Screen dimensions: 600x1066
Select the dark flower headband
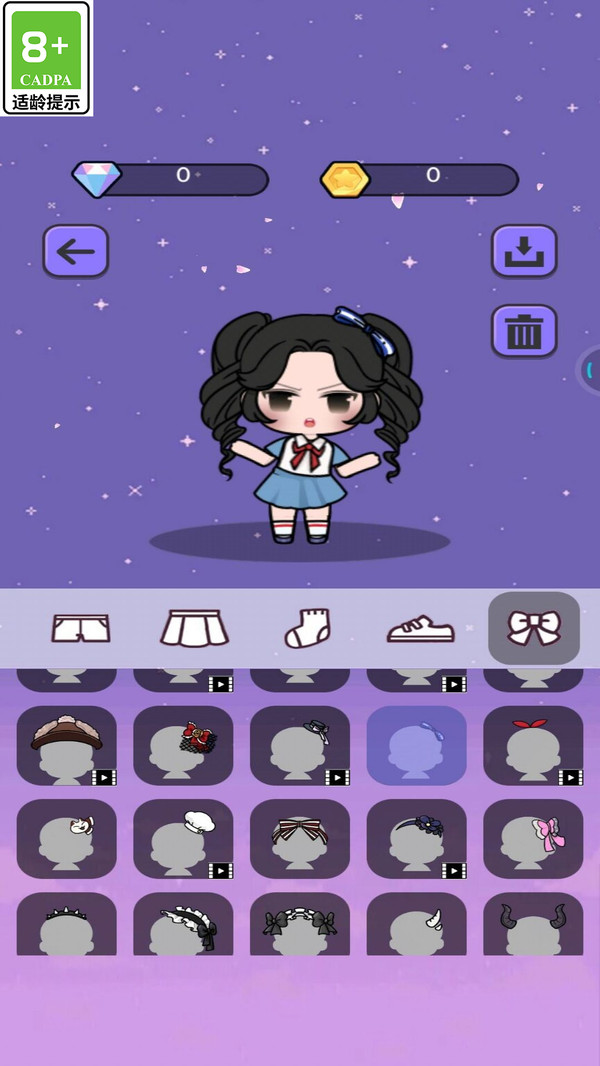(416, 838)
